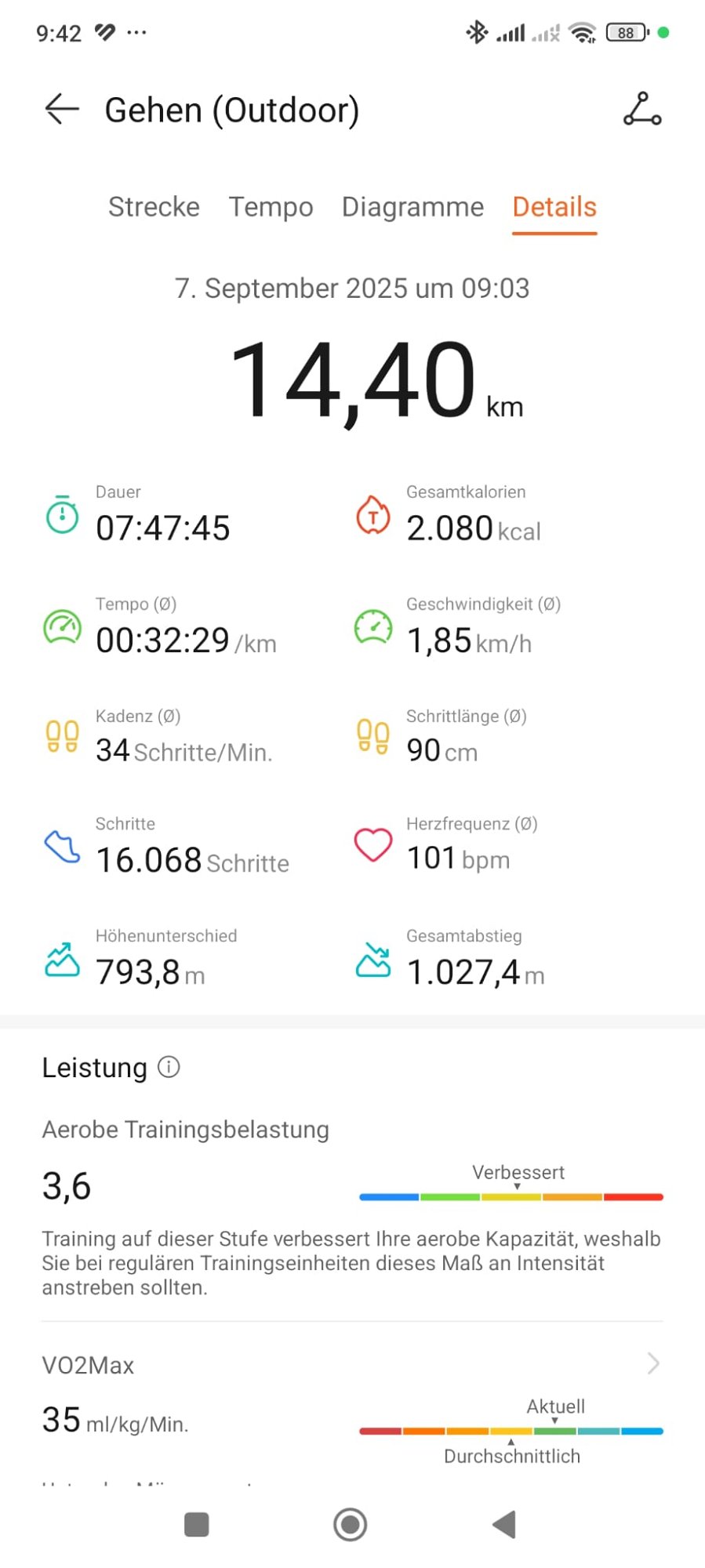
Task: Open VO2Max details
Action: pos(653,1363)
